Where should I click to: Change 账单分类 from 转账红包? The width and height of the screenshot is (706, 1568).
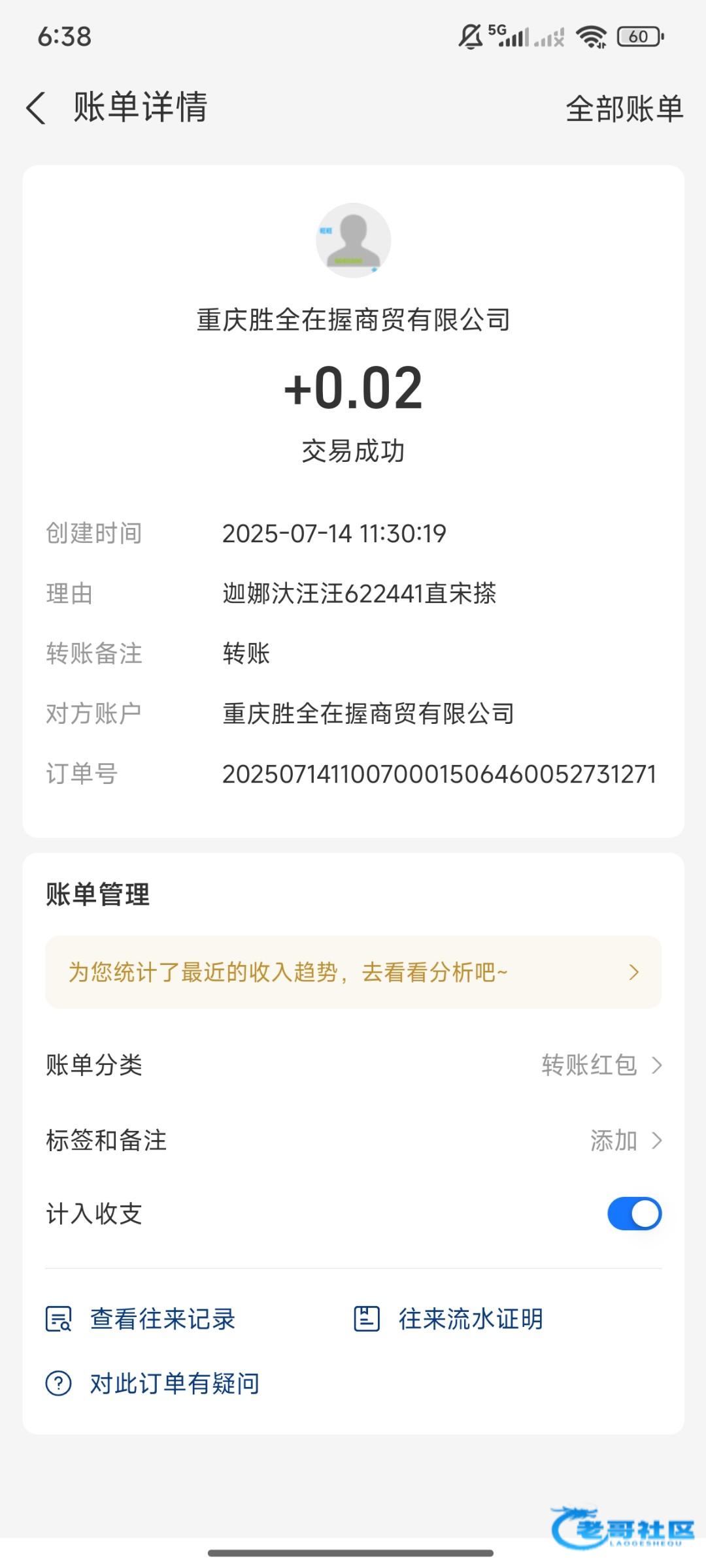[601, 1066]
